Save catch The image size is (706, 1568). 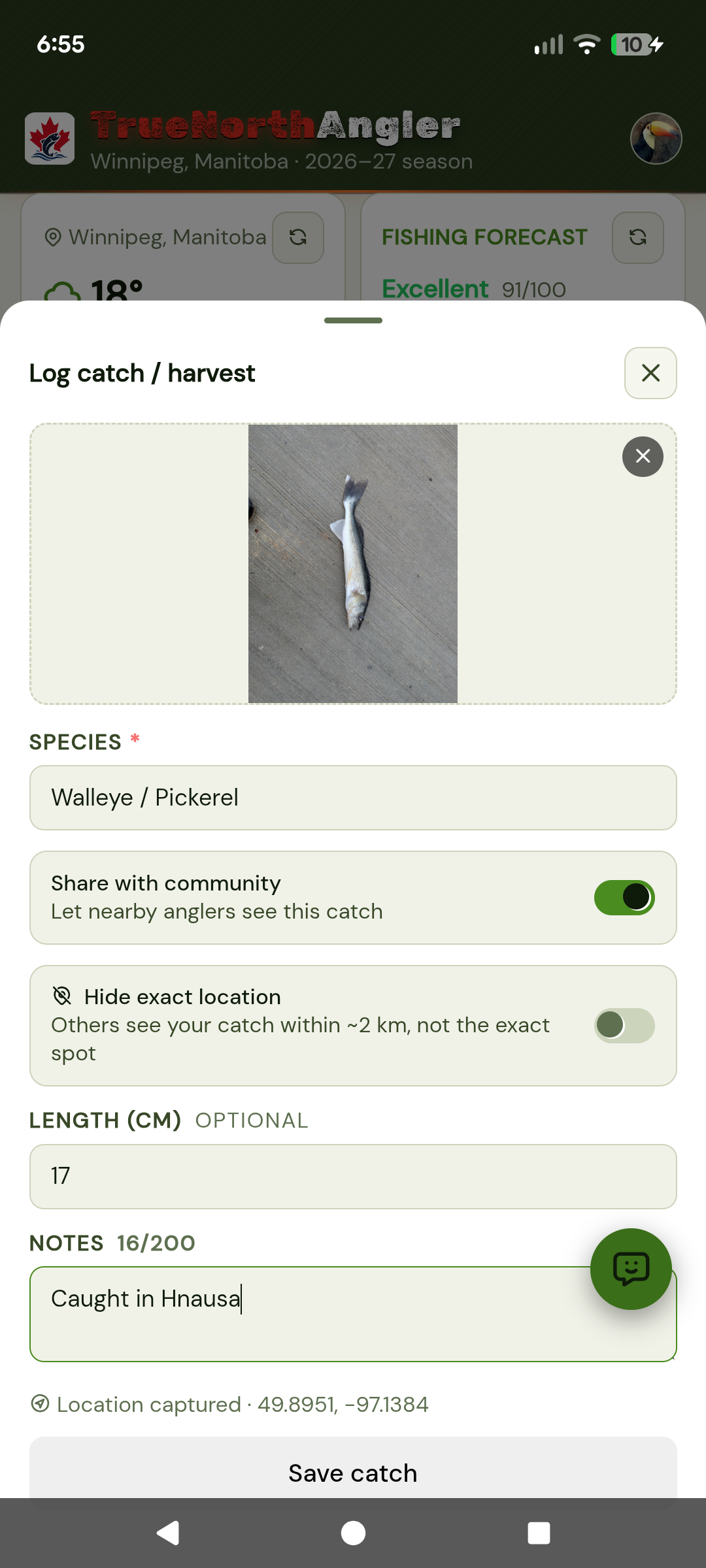[353, 1473]
